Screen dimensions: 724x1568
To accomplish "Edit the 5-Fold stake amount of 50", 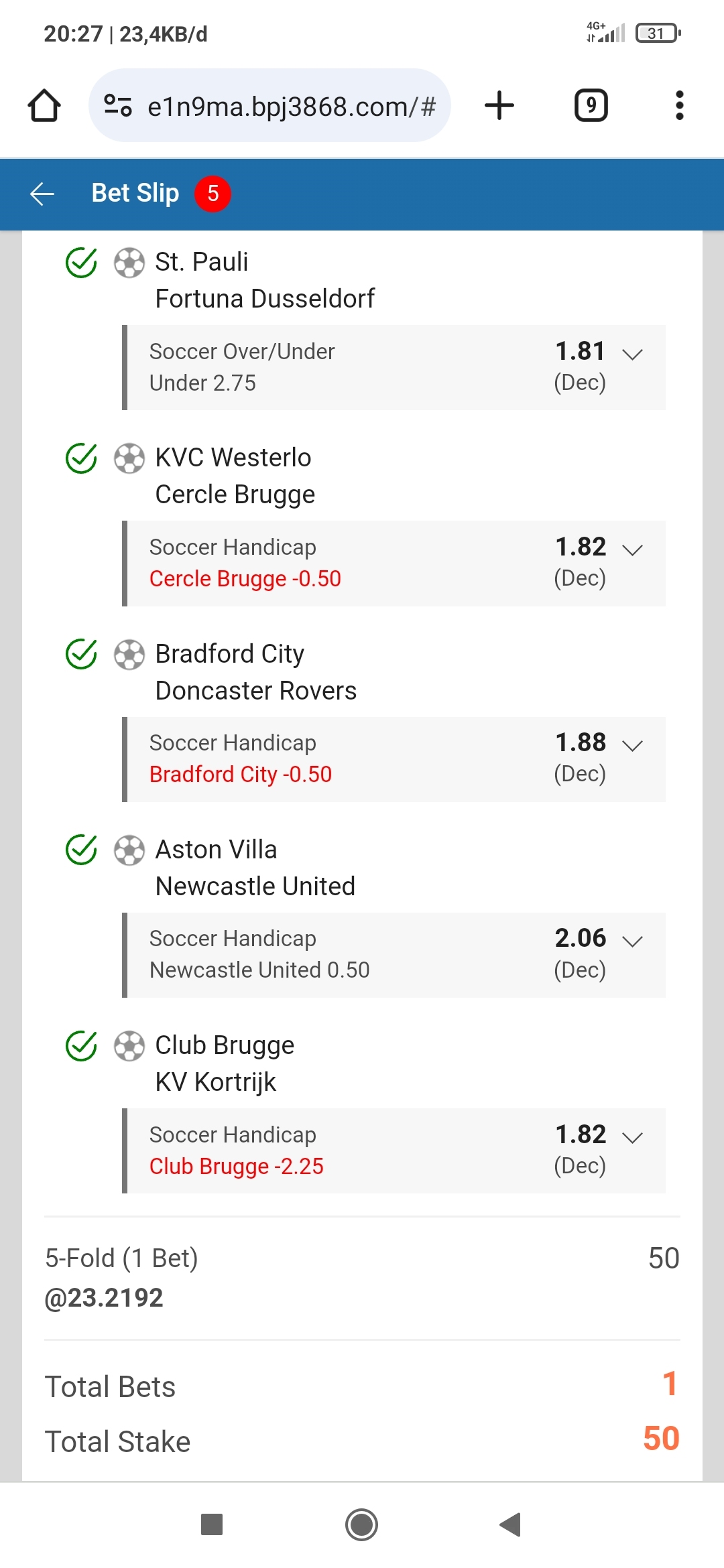I will click(663, 1258).
